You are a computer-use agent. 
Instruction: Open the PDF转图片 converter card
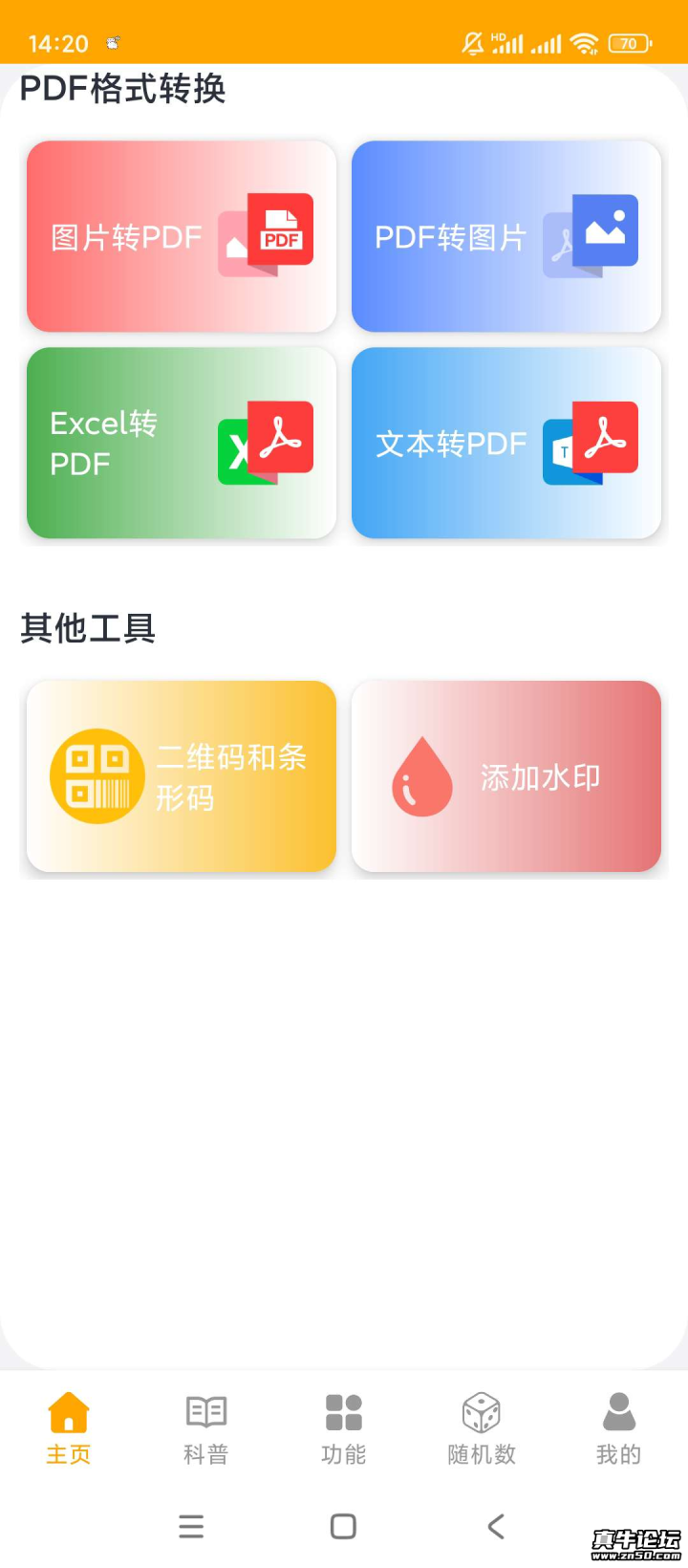506,236
